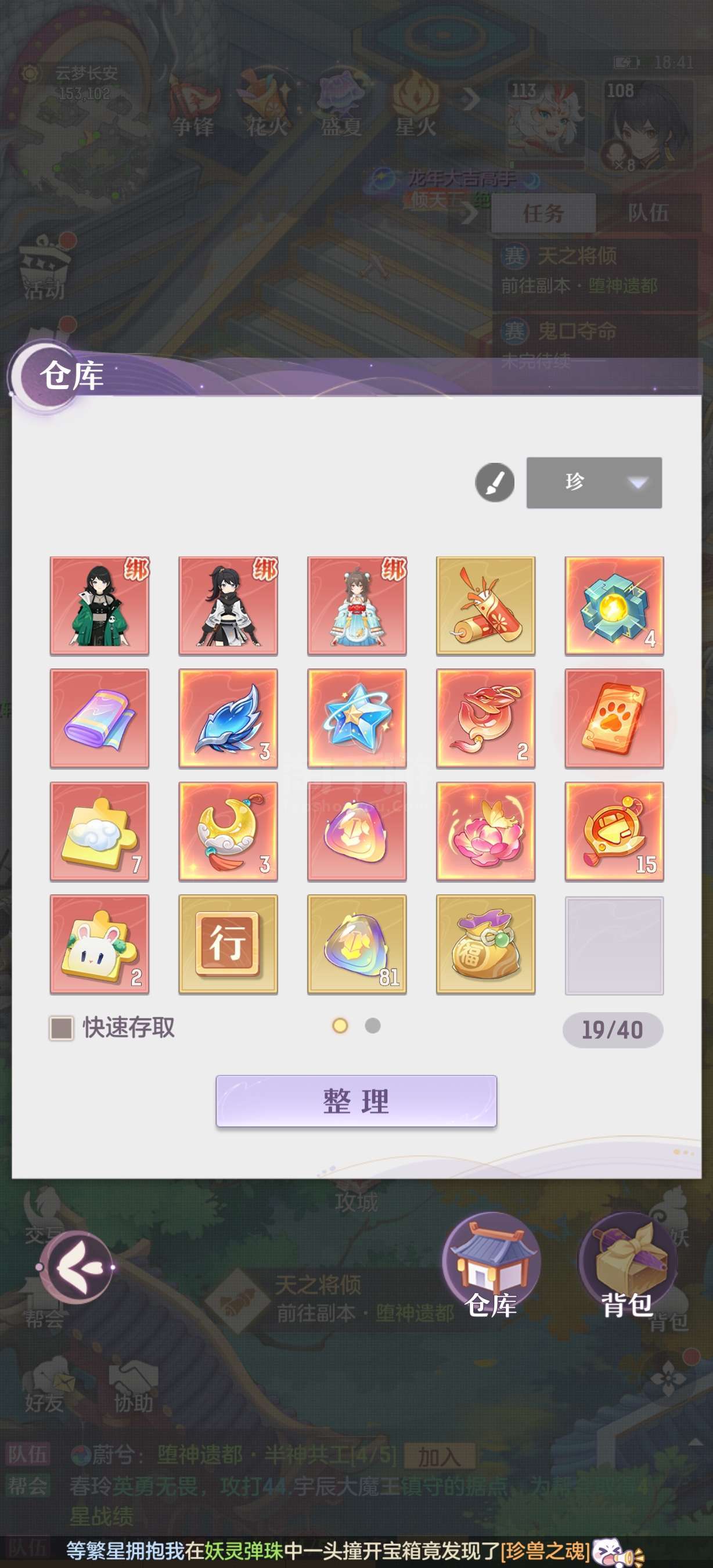Select the blue feather item with count 3
The image size is (713, 1568).
tap(228, 718)
